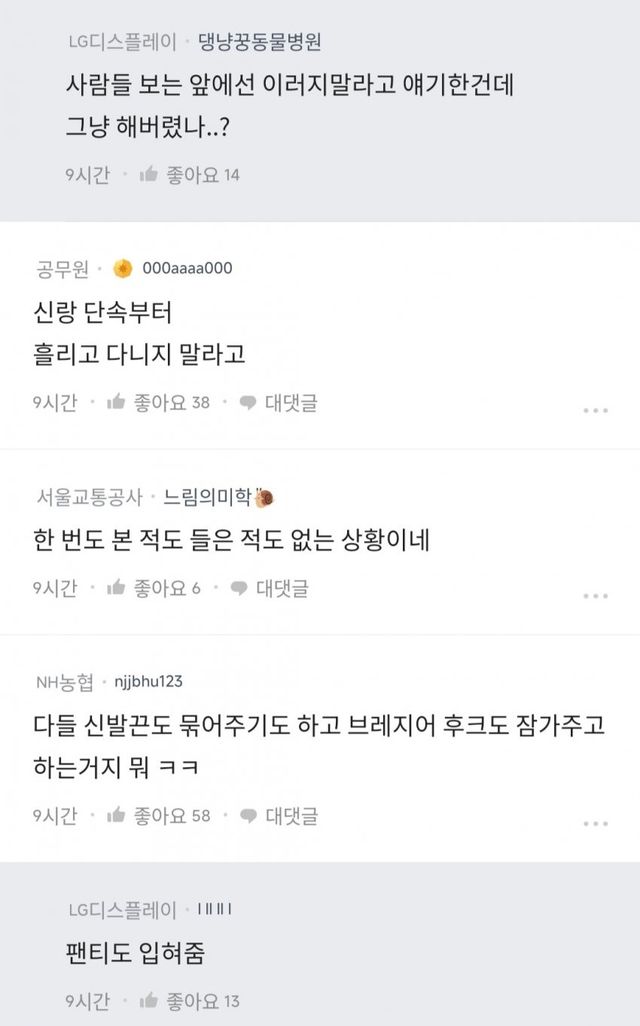Open more options on 느림의미학's comment
The width and height of the screenshot is (640, 1026).
pyautogui.click(x=595, y=595)
